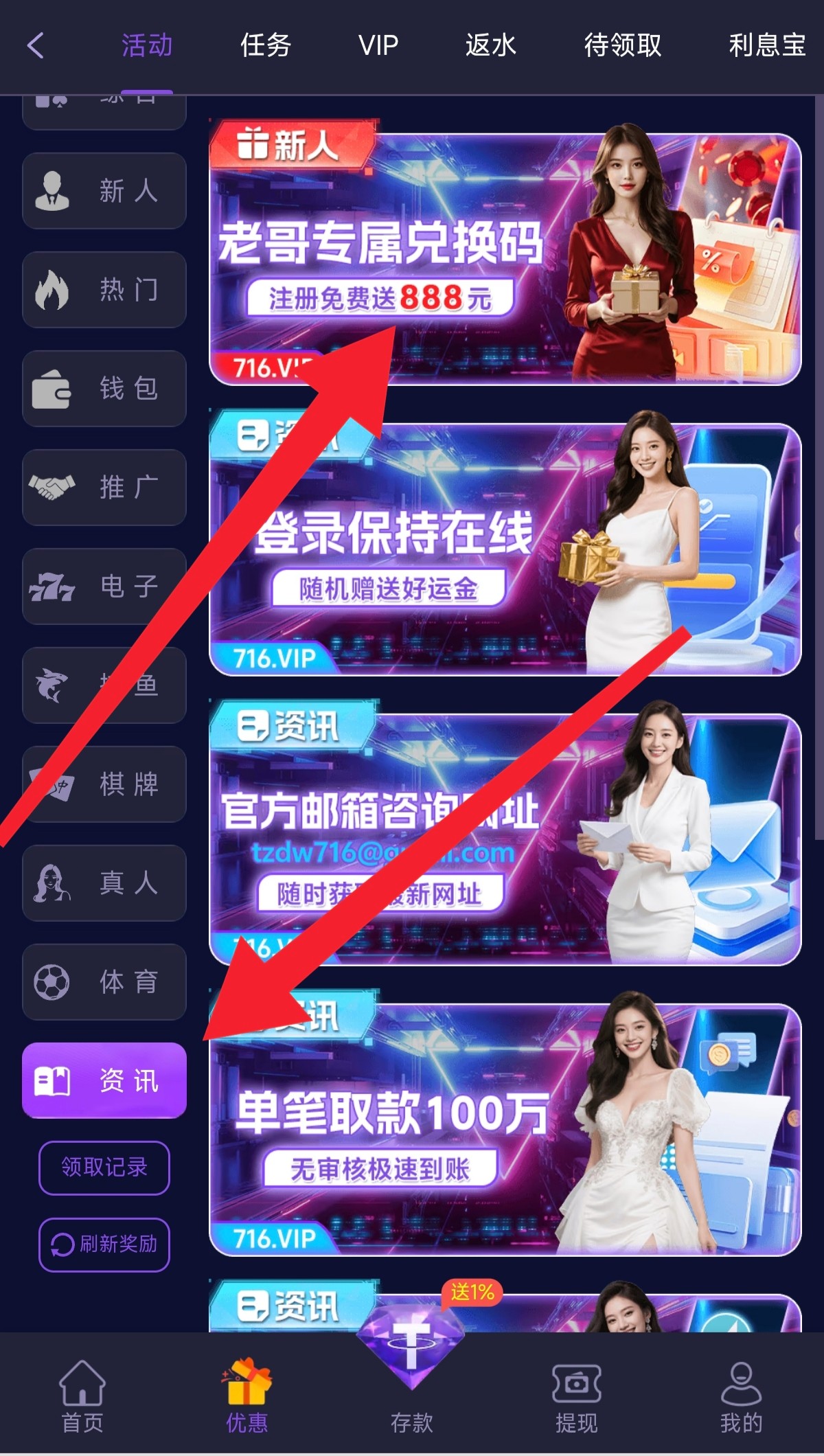The height and width of the screenshot is (1456, 824).
Task: Open the 单笔取款100万 banner
Action: pos(505,1130)
